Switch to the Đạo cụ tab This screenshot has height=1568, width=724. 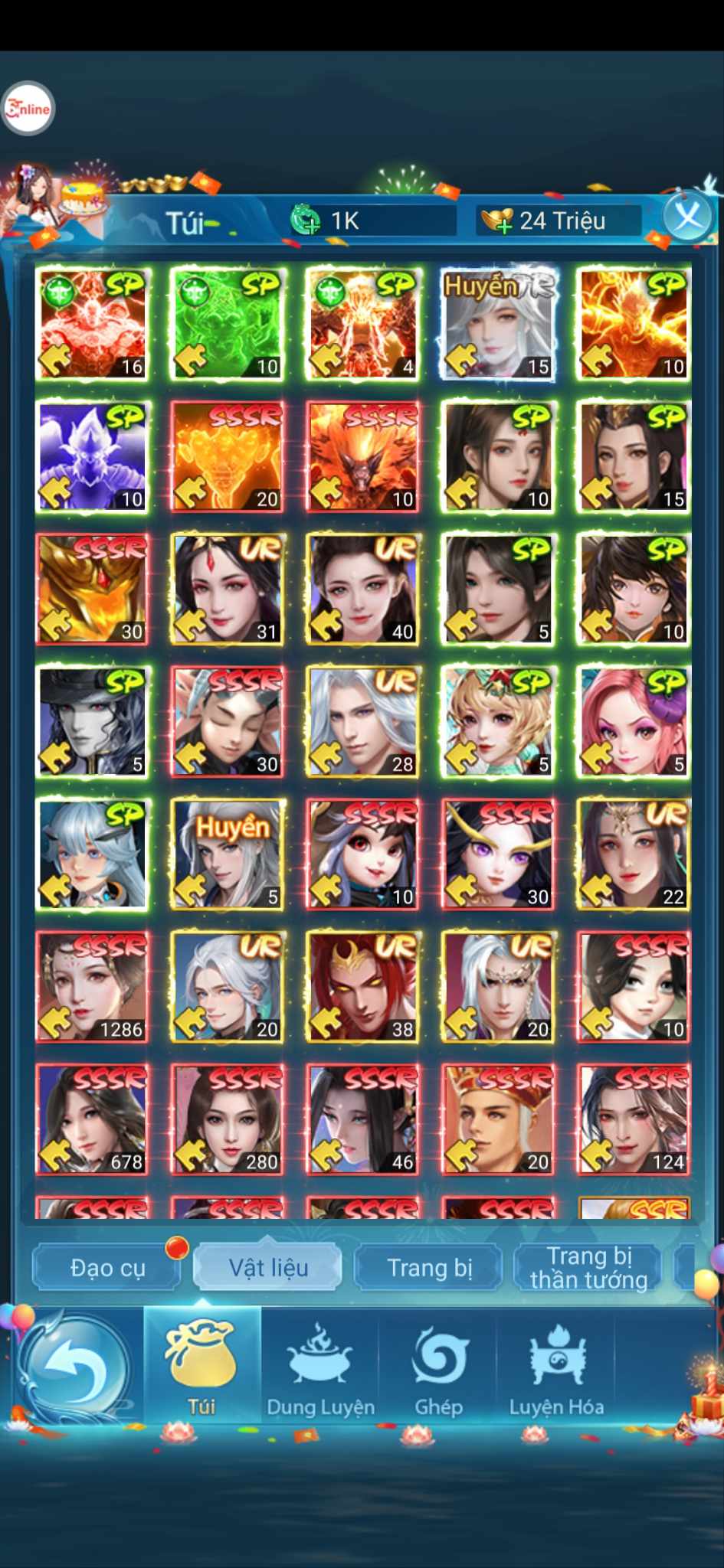[x=107, y=1268]
